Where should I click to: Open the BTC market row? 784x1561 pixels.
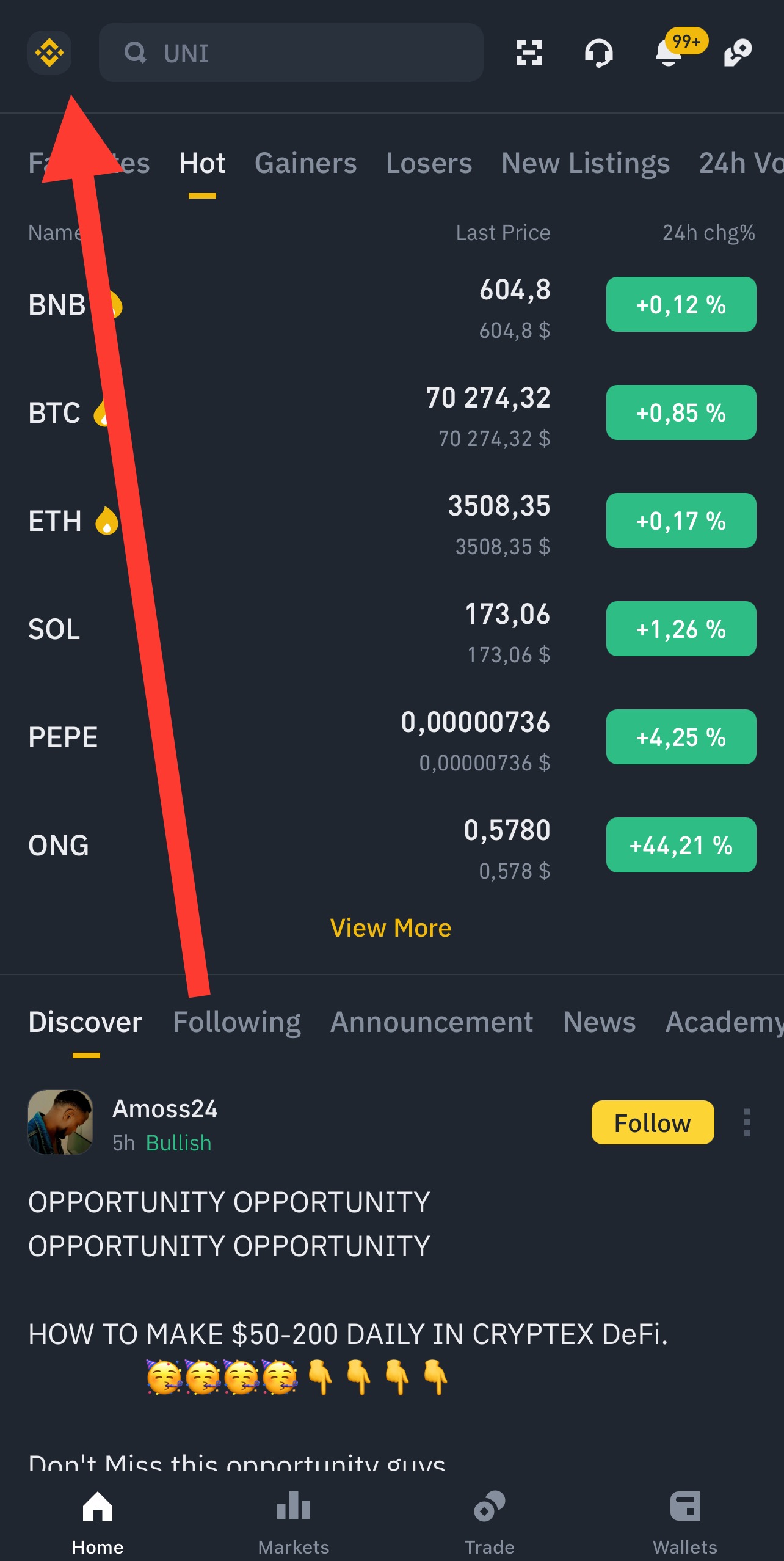point(391,413)
